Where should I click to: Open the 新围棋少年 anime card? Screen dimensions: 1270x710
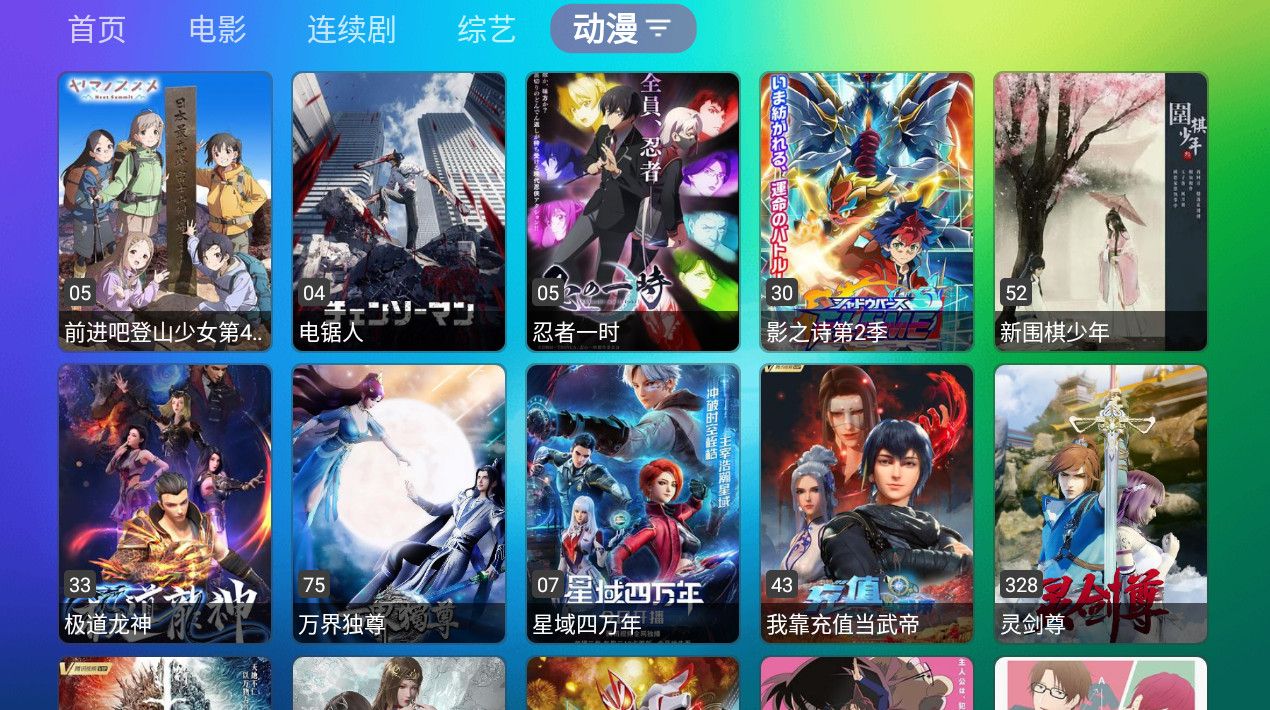tap(1101, 211)
